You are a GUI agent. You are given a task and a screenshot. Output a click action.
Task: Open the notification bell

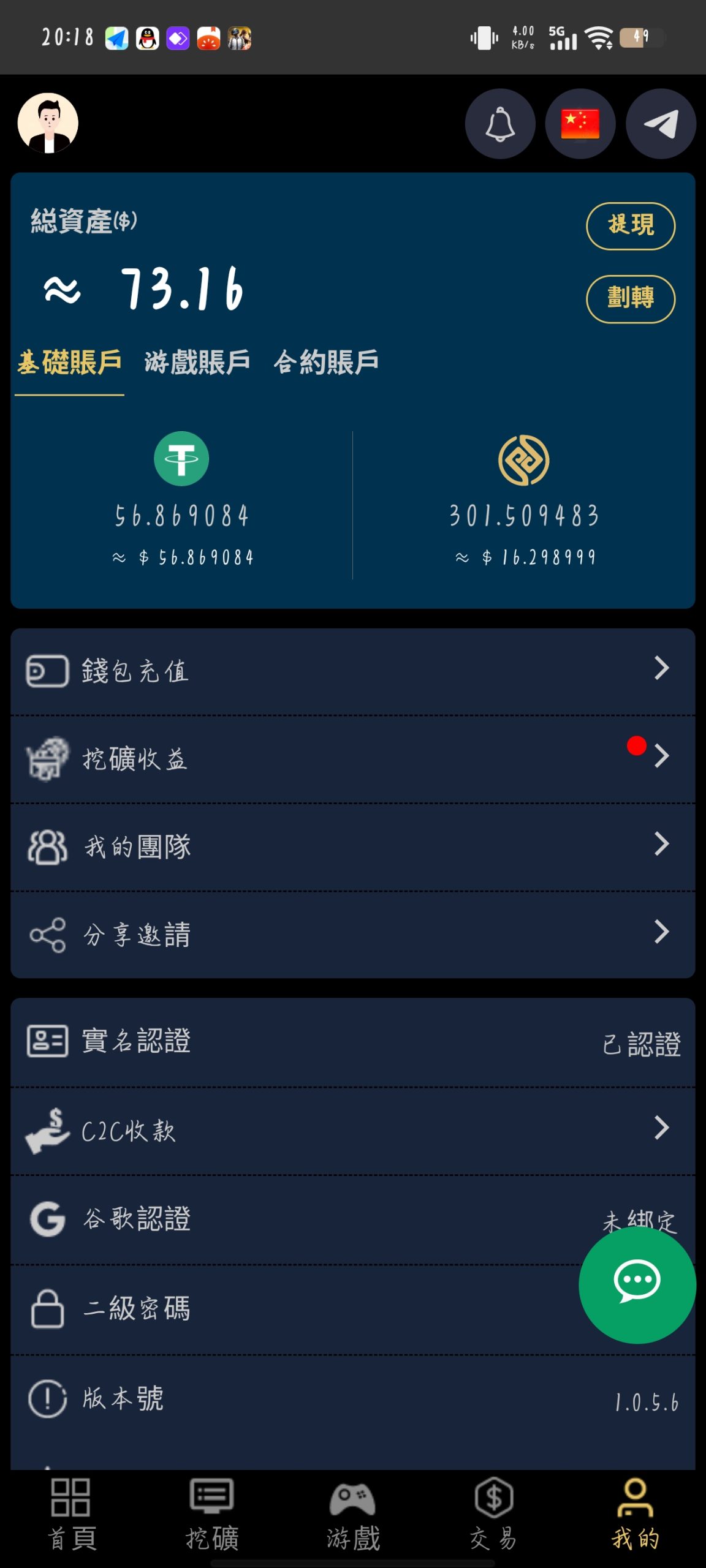point(500,123)
